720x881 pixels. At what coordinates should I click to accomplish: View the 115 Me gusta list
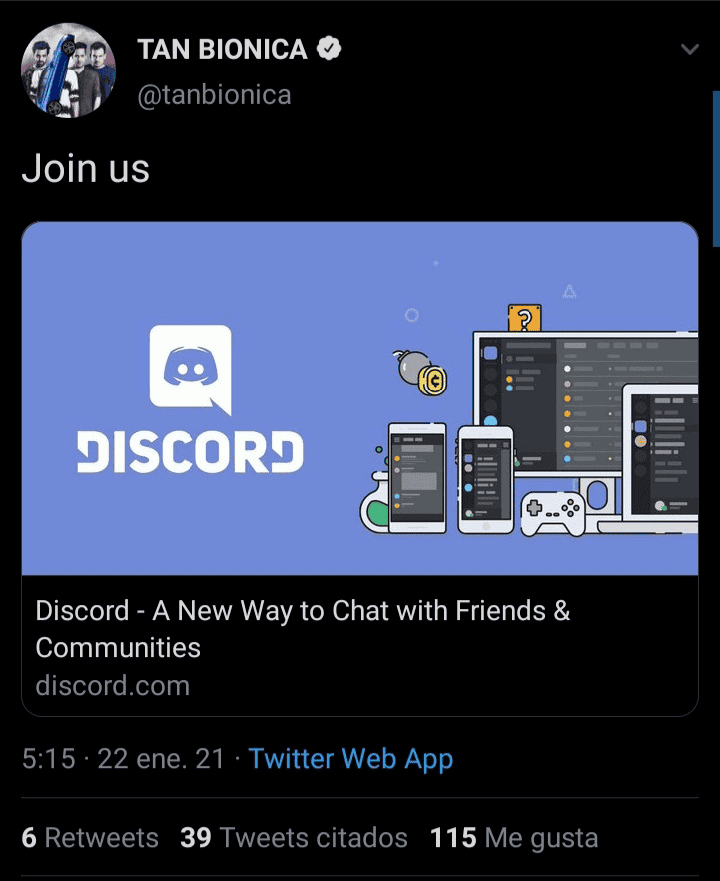coord(514,837)
